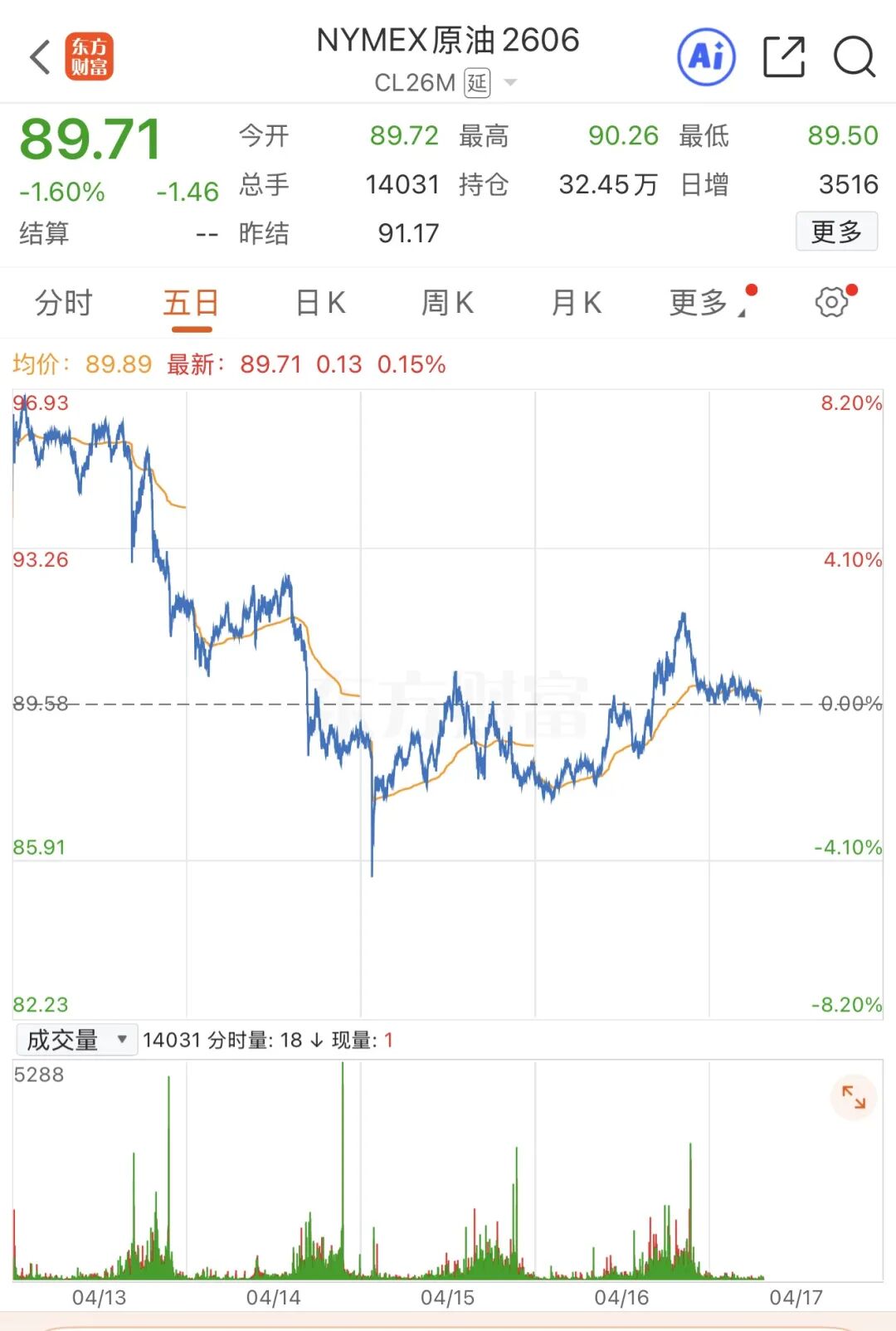896x1331 pixels.
Task: Tap the 更多 button beside quote data
Action: [836, 232]
